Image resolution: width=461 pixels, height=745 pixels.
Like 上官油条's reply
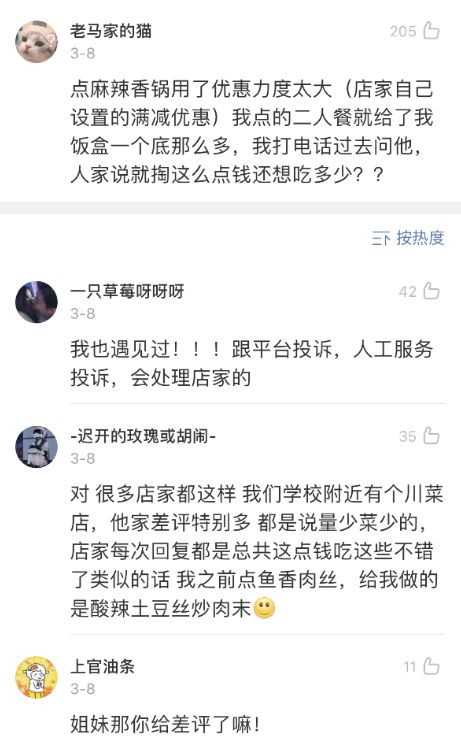(x=431, y=666)
